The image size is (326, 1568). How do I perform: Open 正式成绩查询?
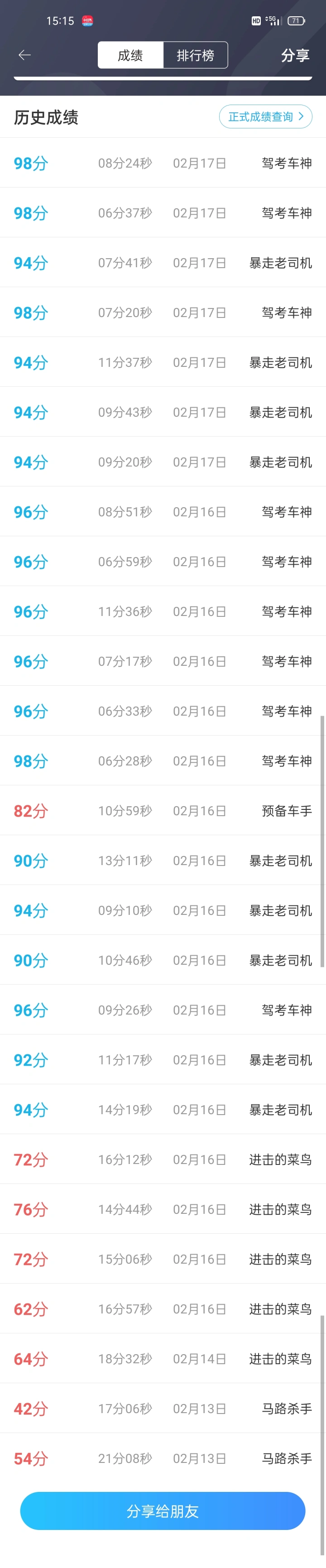pyautogui.click(x=265, y=117)
